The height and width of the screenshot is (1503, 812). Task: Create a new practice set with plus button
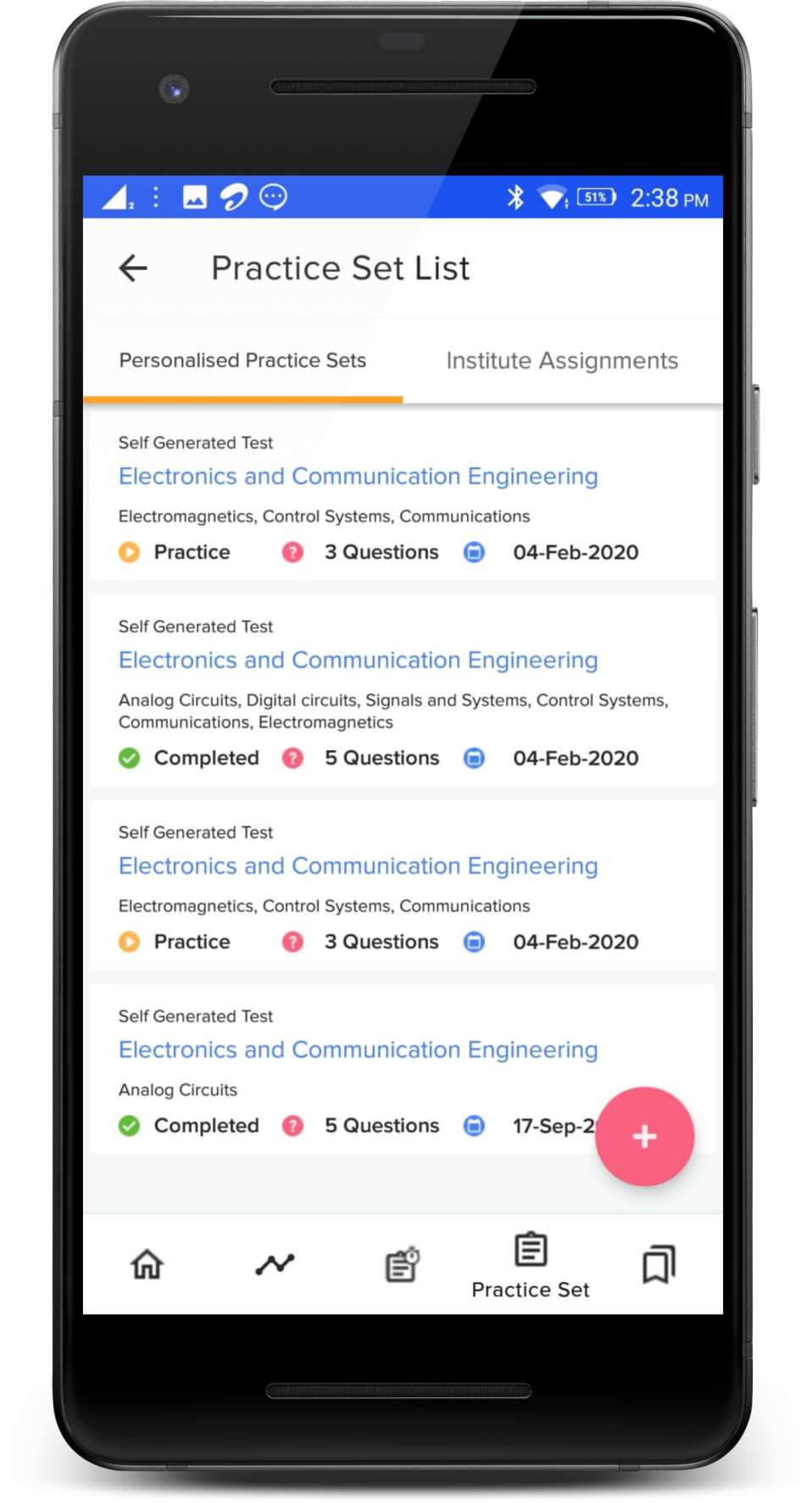coord(644,1136)
